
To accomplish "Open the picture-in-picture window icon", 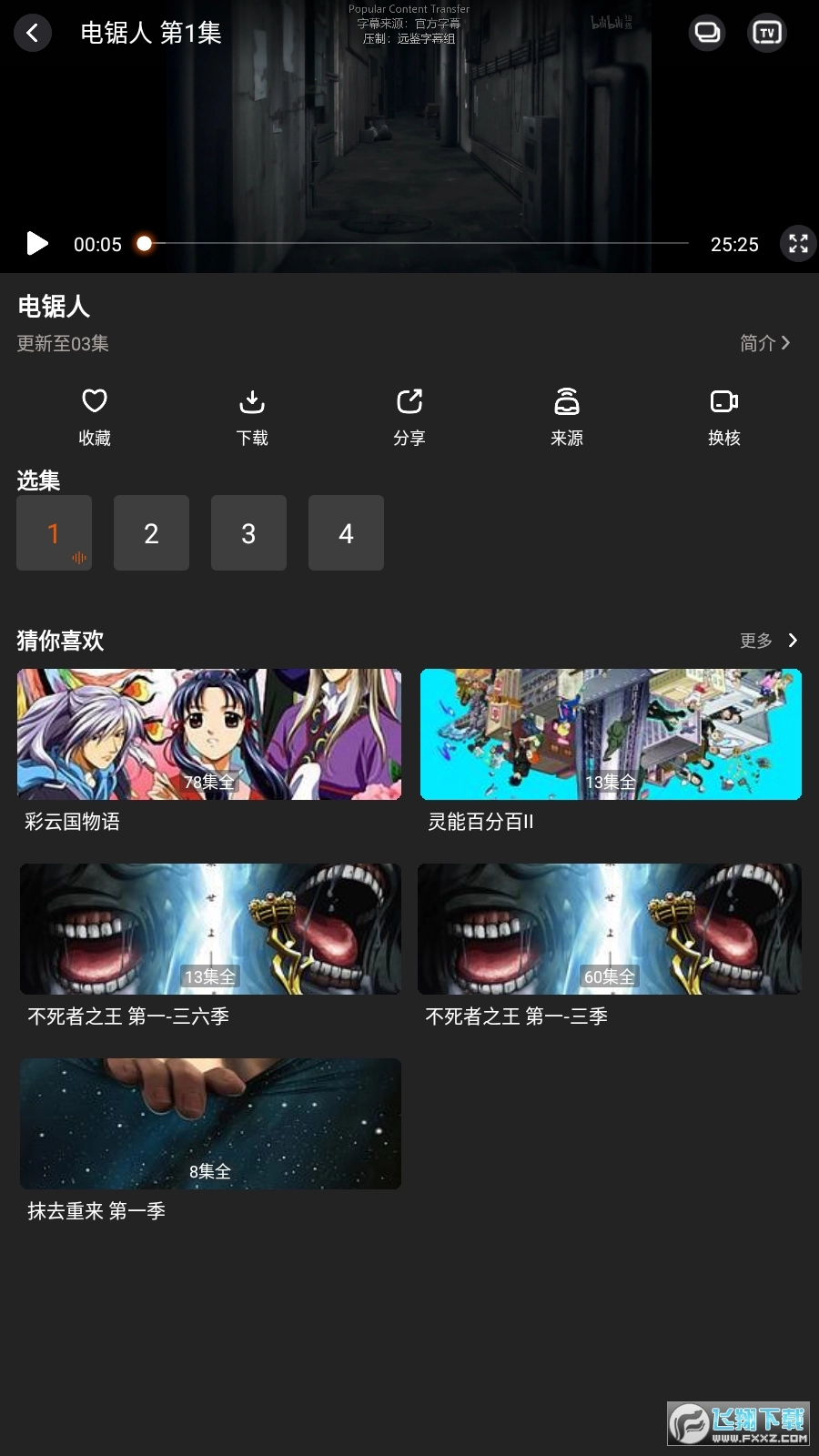I will 707,33.
